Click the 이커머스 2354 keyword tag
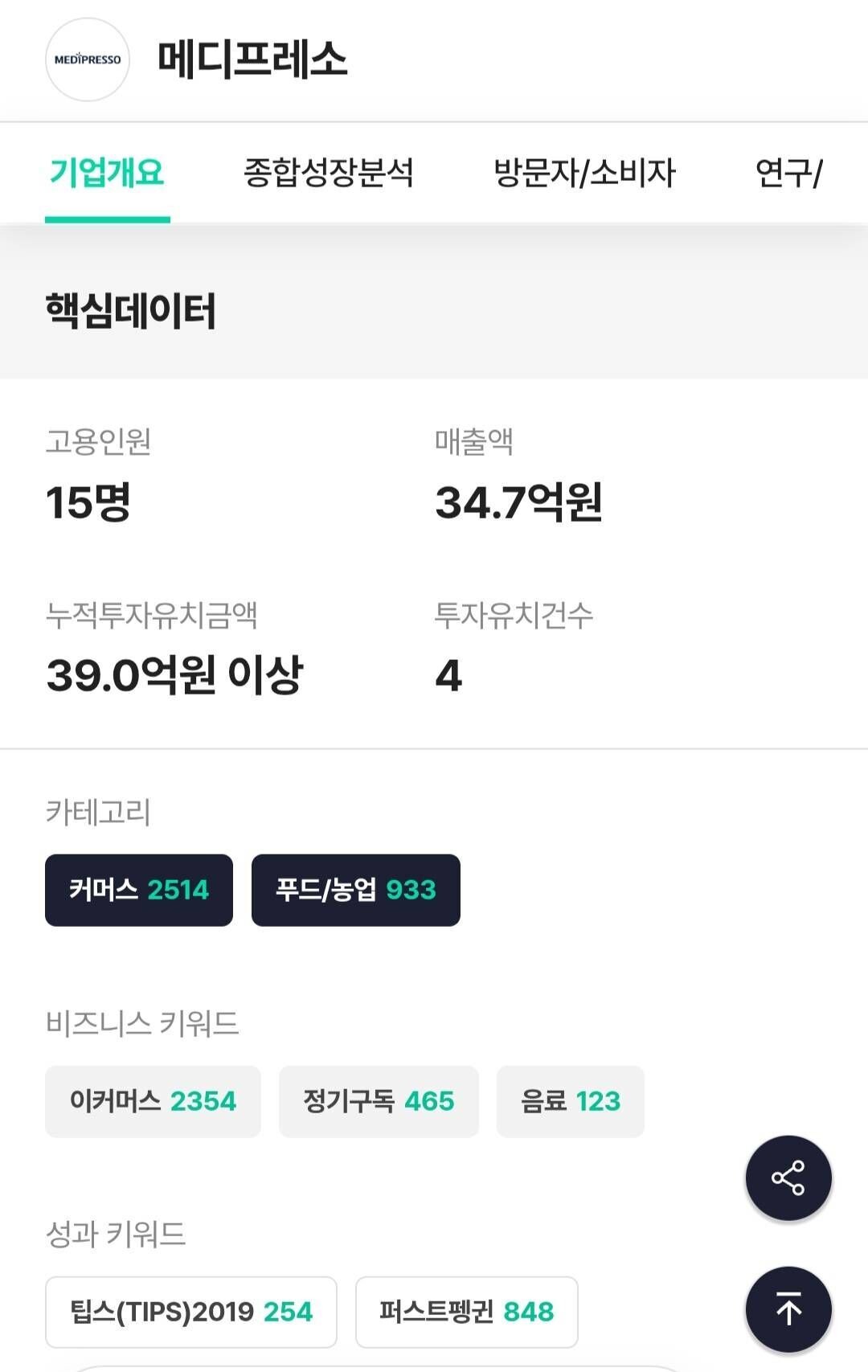Screen dimensions: 868x1372 point(153,1102)
